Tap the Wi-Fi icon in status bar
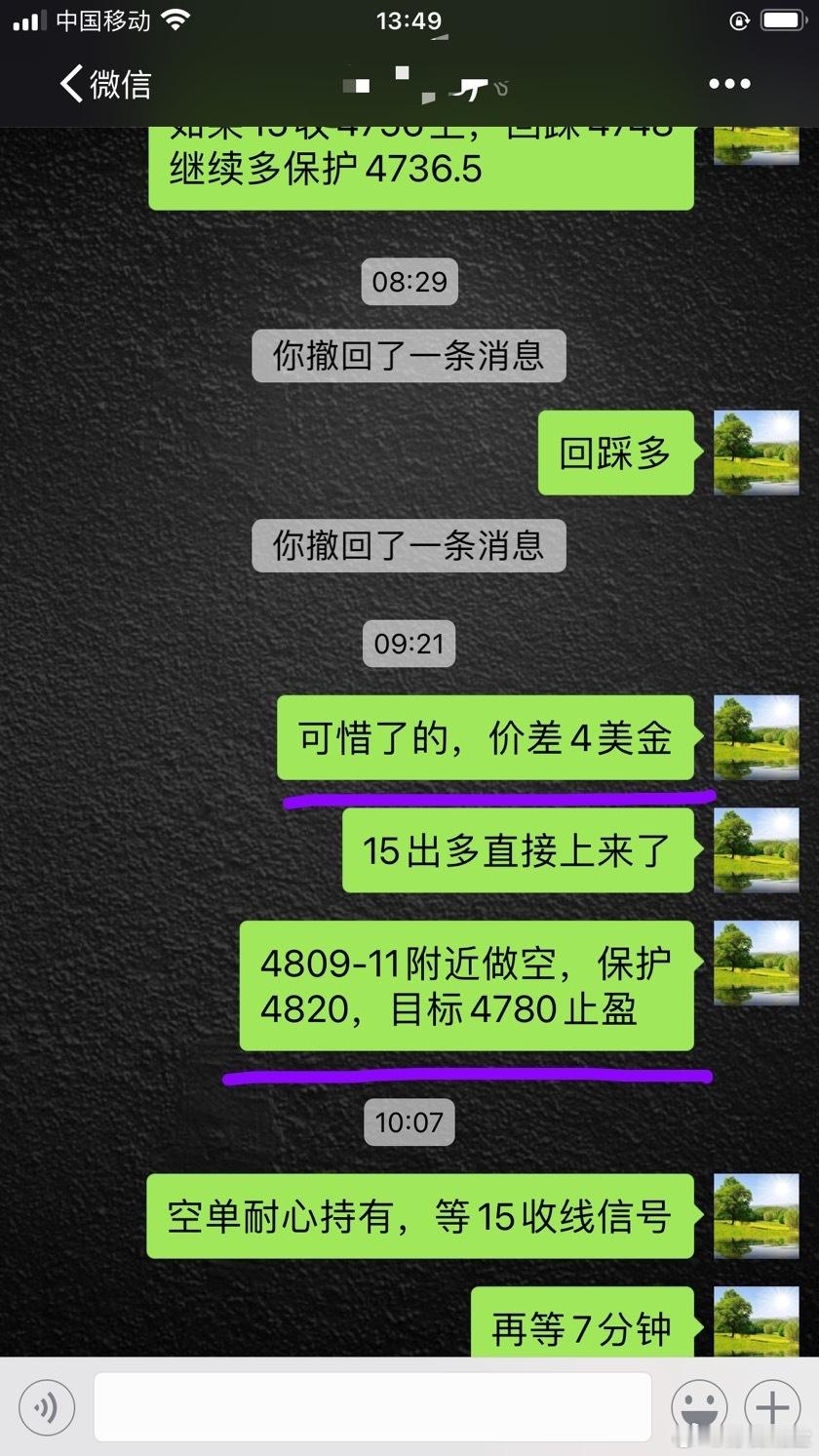This screenshot has width=819, height=1456. point(174,18)
